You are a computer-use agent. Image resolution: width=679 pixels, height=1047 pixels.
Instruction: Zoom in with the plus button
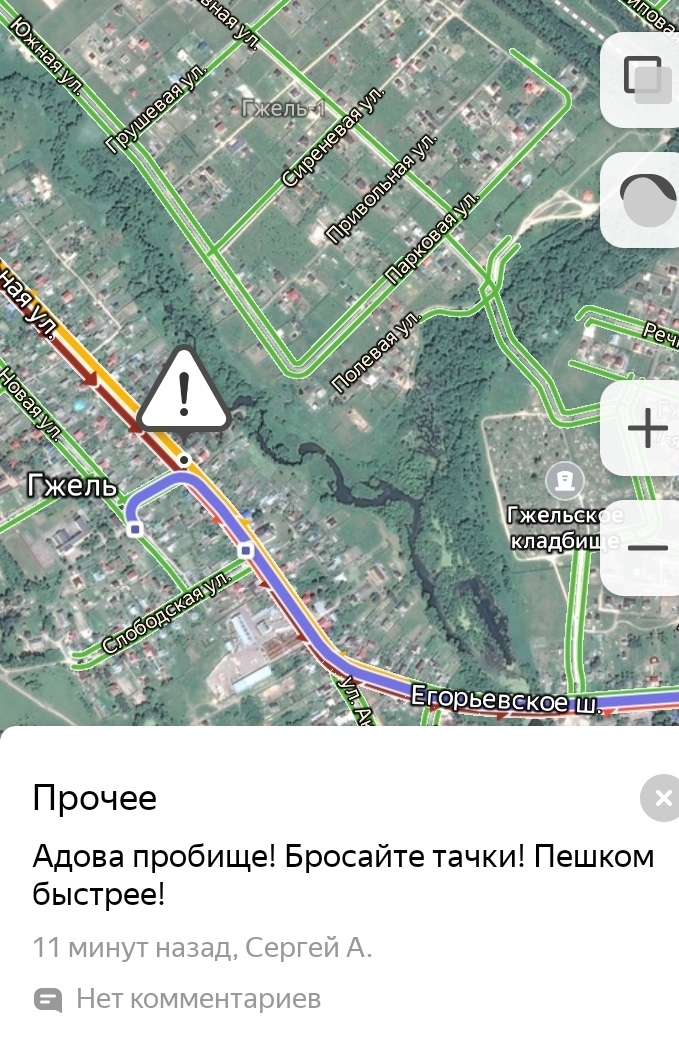click(x=646, y=429)
